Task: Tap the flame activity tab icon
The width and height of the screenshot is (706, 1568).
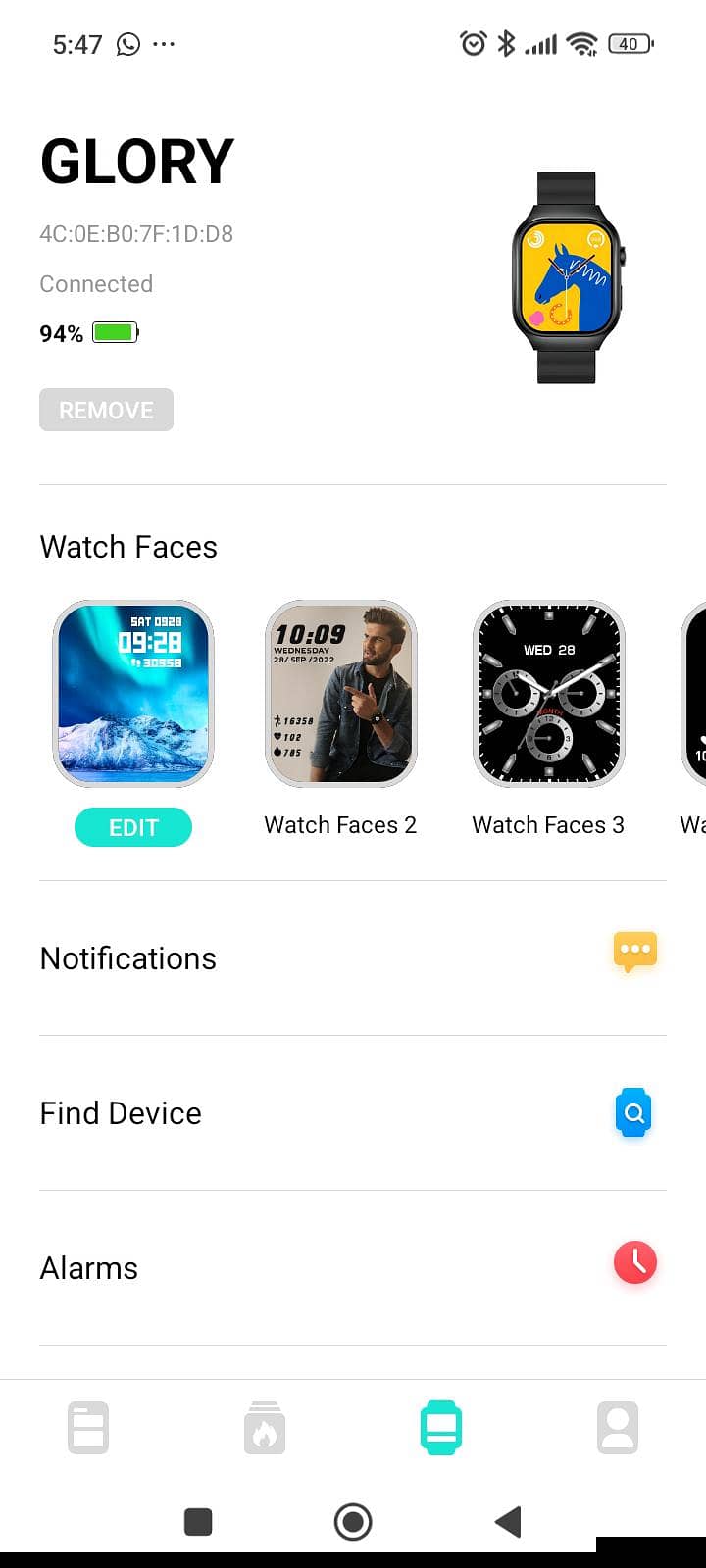Action: [x=265, y=1427]
